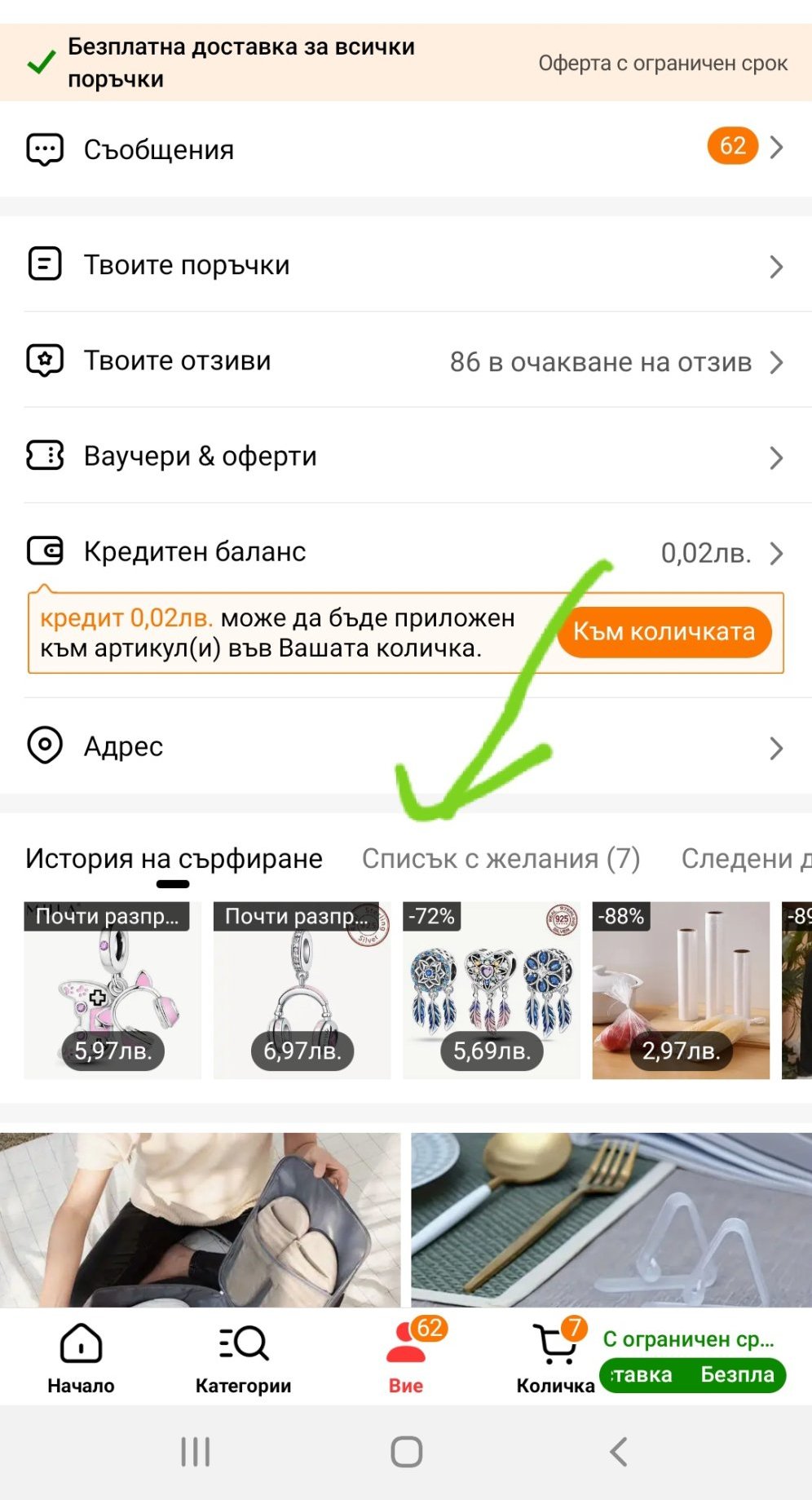
Task: Switch to Категории tab
Action: [x=243, y=1357]
